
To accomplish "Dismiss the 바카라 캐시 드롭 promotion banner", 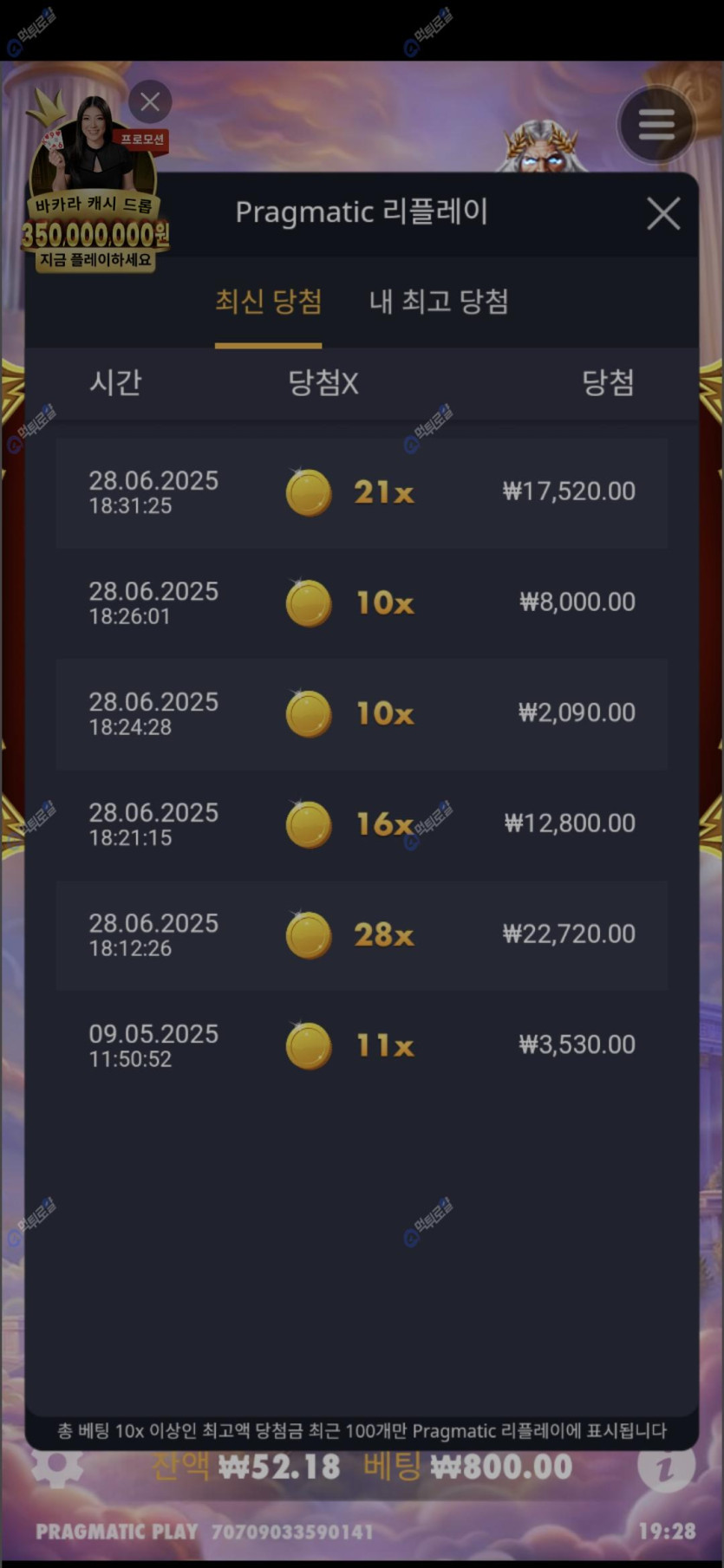I will (x=150, y=102).
